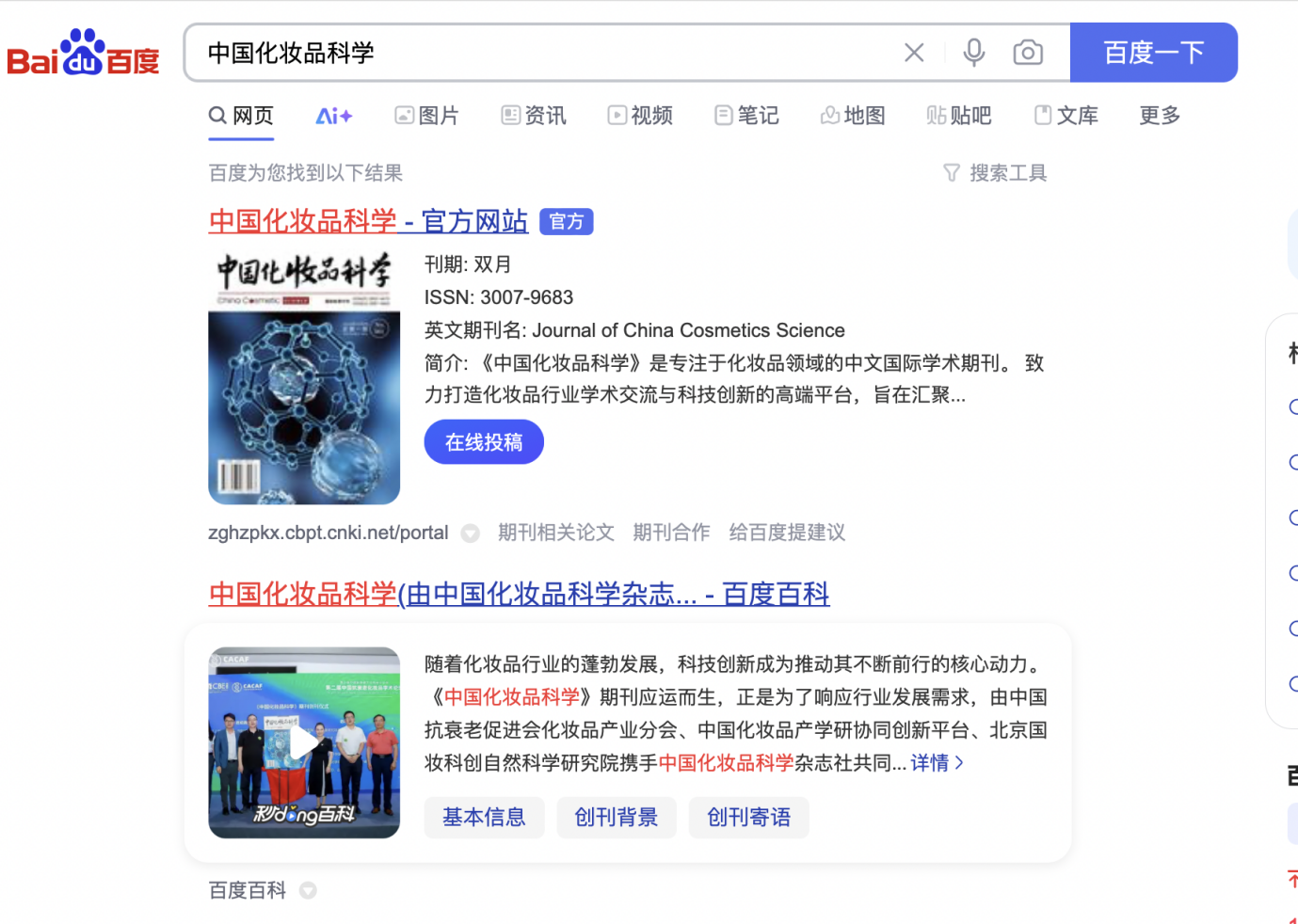Switch to the 贴吧 tab
The height and width of the screenshot is (924, 1298).
coord(959,116)
